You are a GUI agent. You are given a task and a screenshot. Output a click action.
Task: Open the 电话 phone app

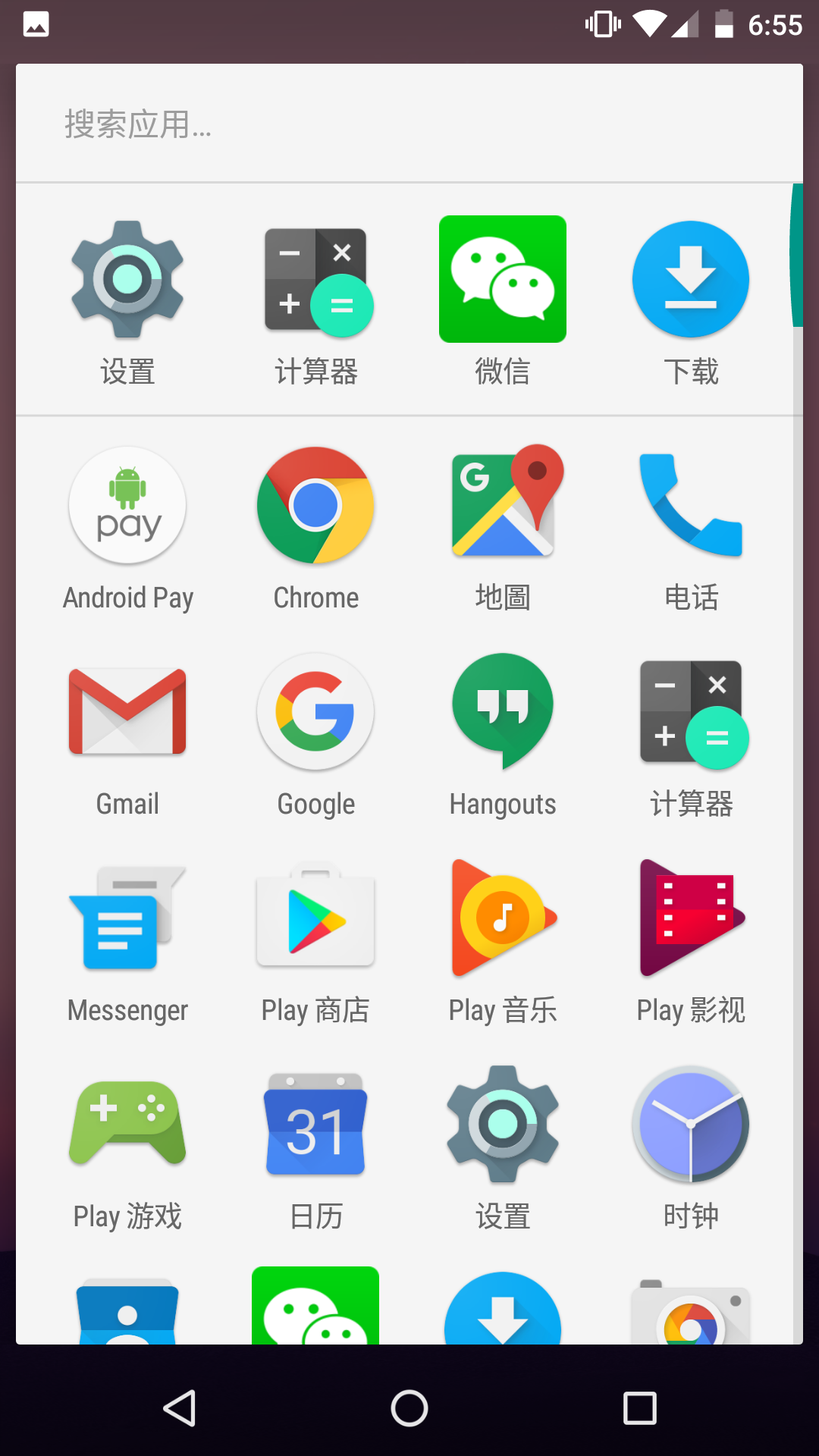coord(691,529)
